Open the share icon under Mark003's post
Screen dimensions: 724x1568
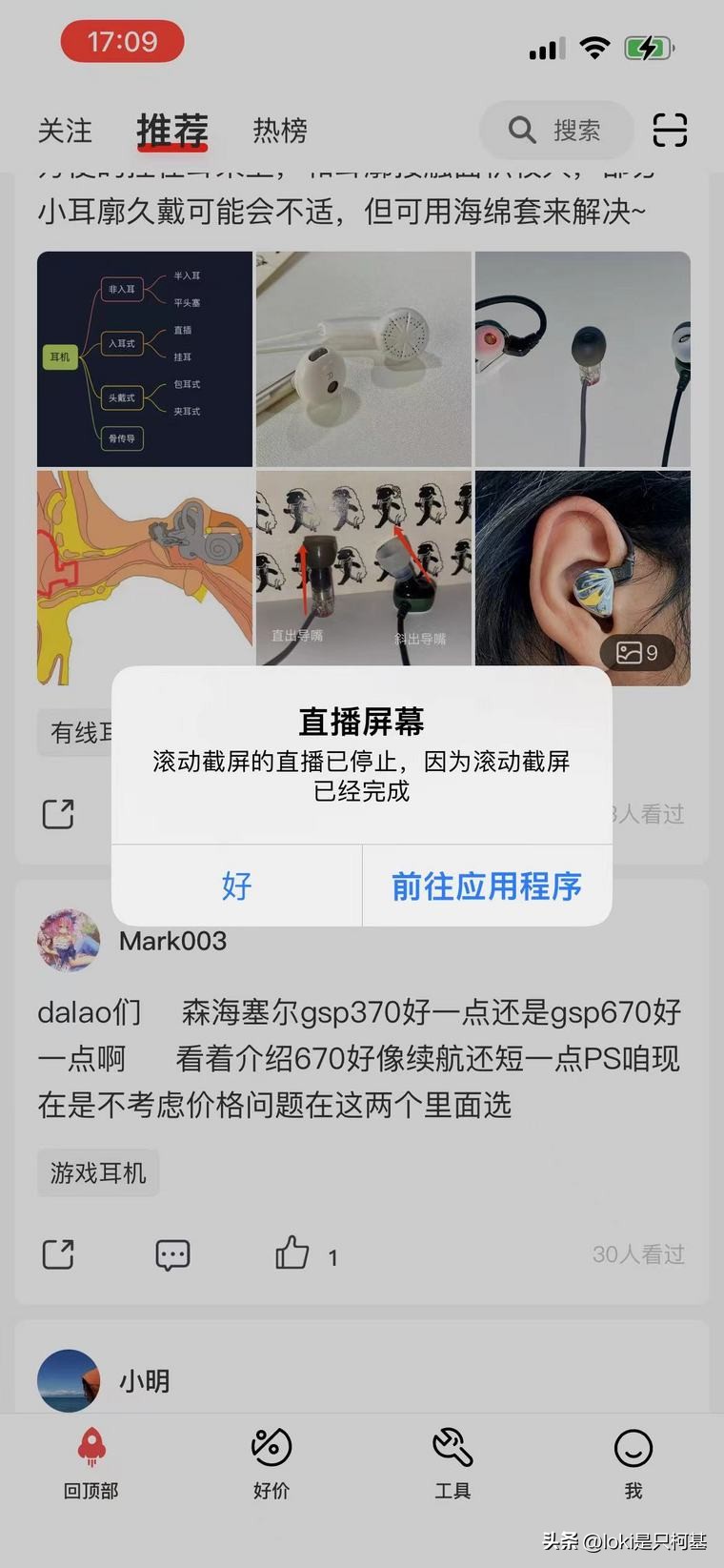coord(58,1253)
